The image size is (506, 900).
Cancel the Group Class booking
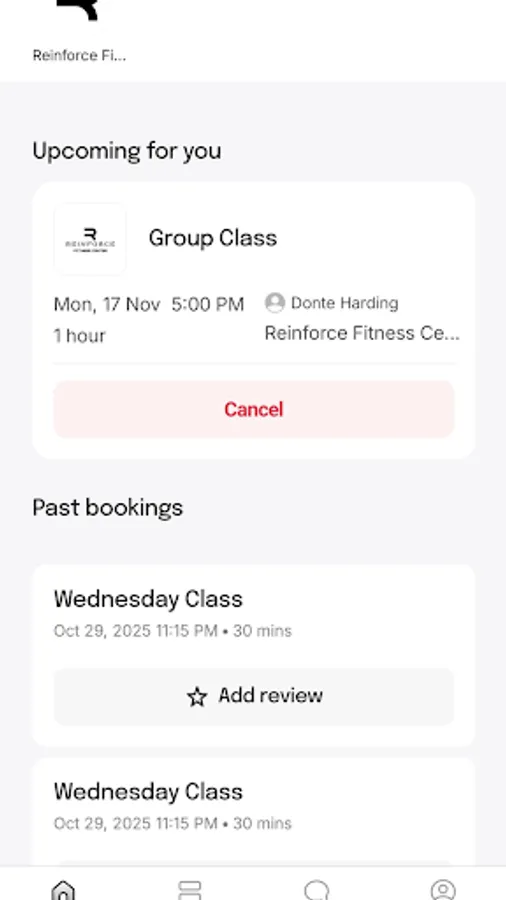click(x=254, y=409)
